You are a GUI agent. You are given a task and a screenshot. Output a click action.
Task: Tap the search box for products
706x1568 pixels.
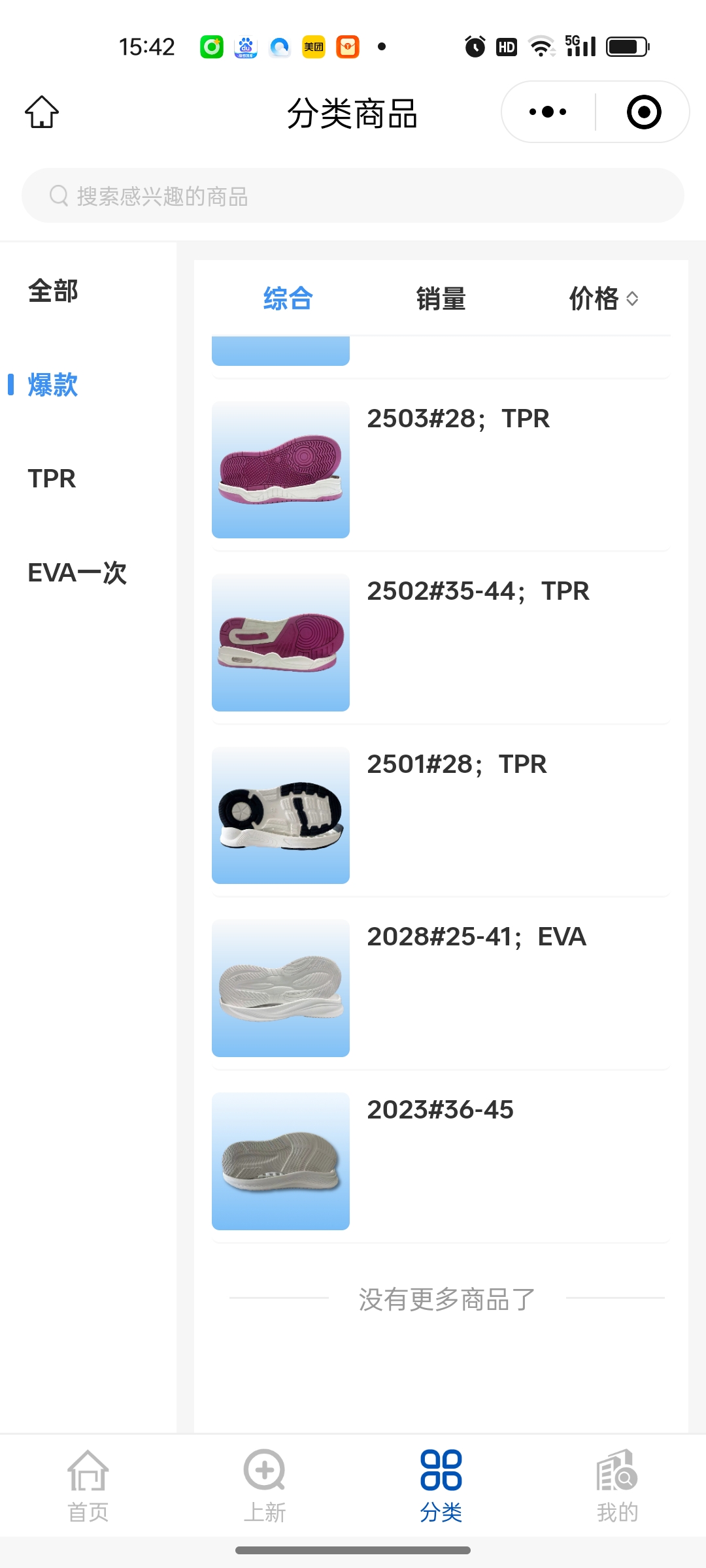tap(353, 196)
